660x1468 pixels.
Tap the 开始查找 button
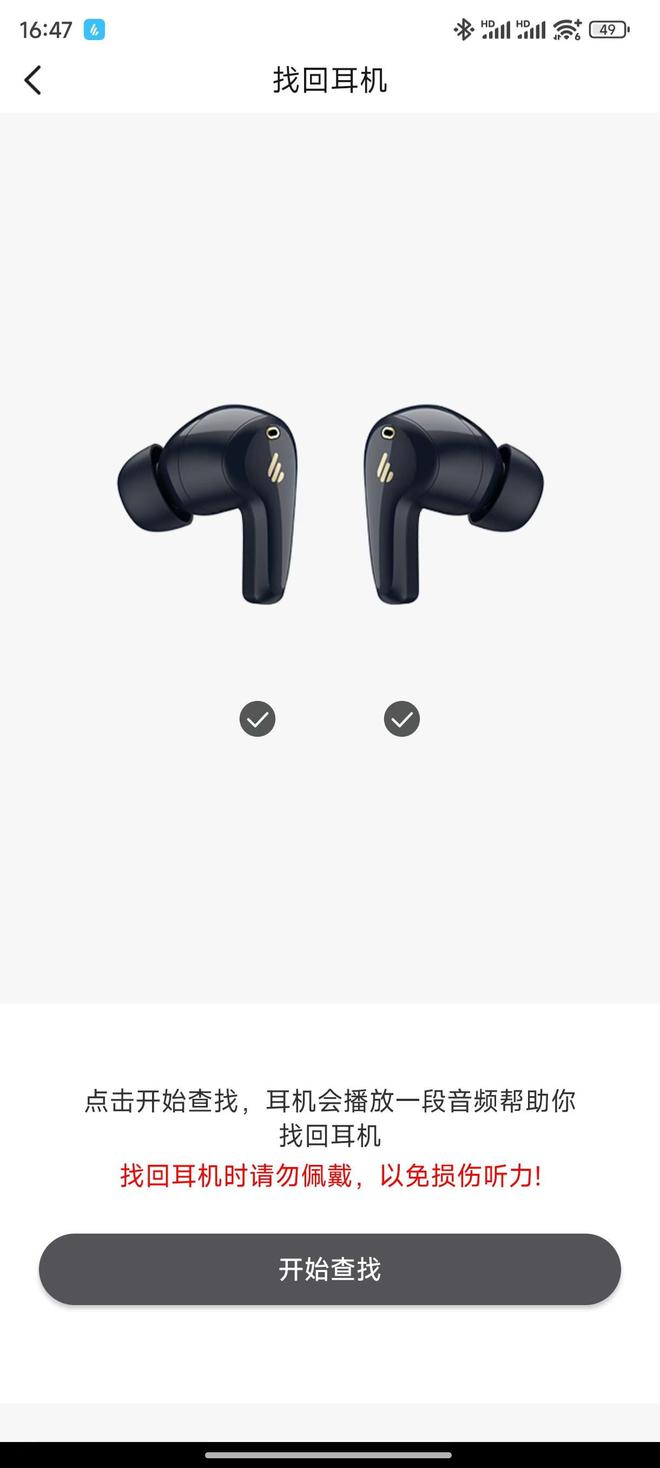[x=330, y=1269]
